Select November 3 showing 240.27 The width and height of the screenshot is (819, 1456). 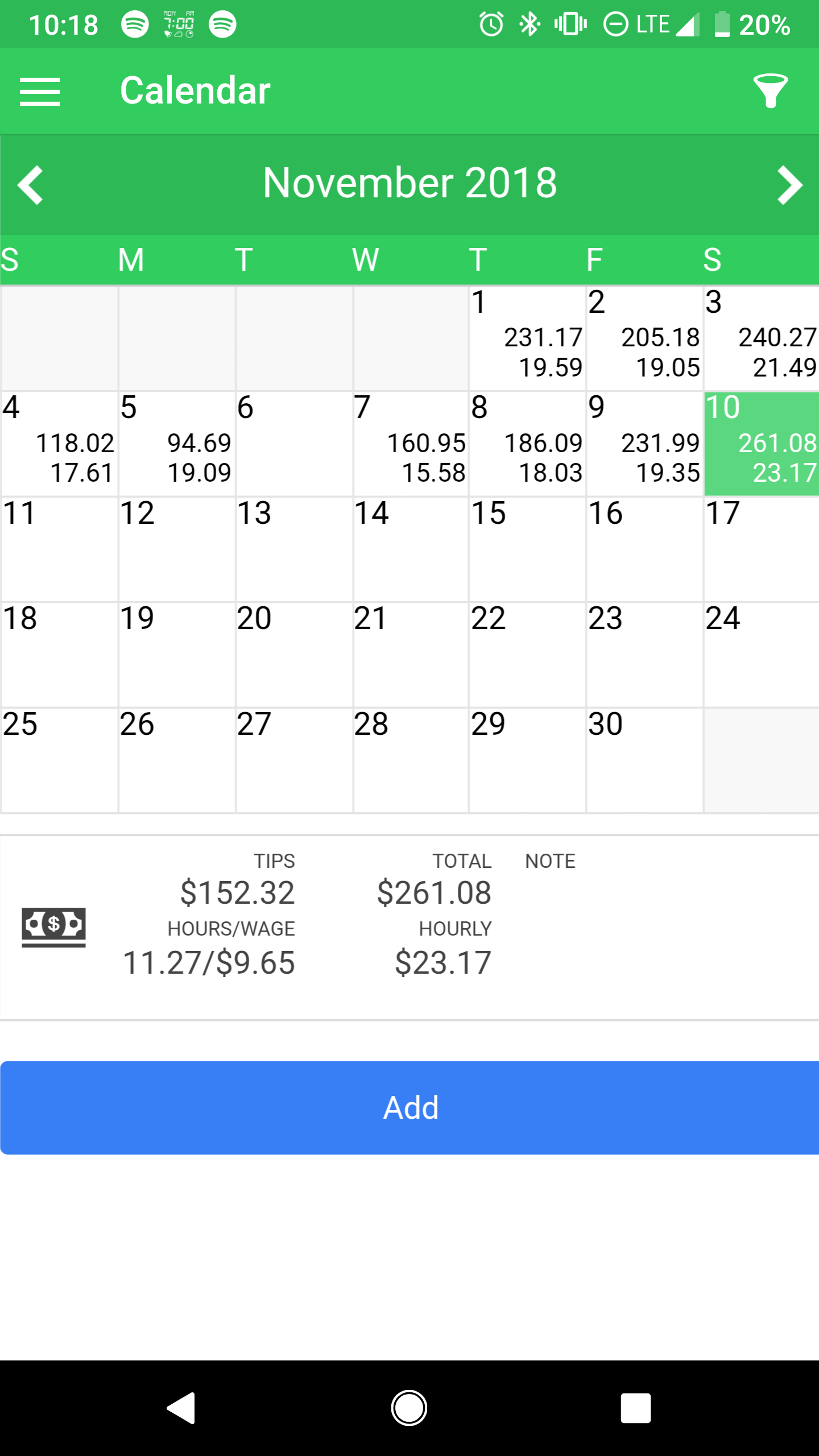point(762,338)
